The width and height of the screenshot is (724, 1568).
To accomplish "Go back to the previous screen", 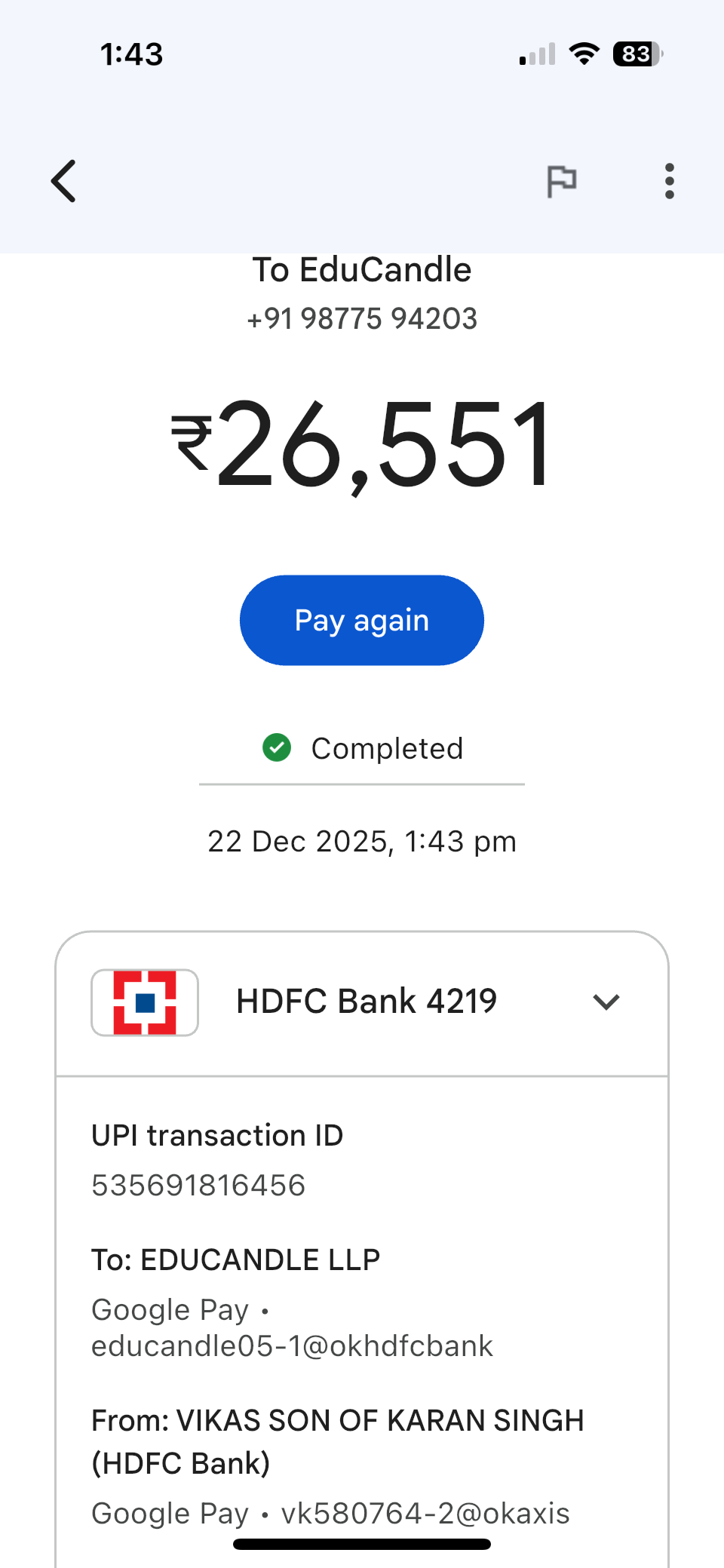I will click(x=64, y=181).
